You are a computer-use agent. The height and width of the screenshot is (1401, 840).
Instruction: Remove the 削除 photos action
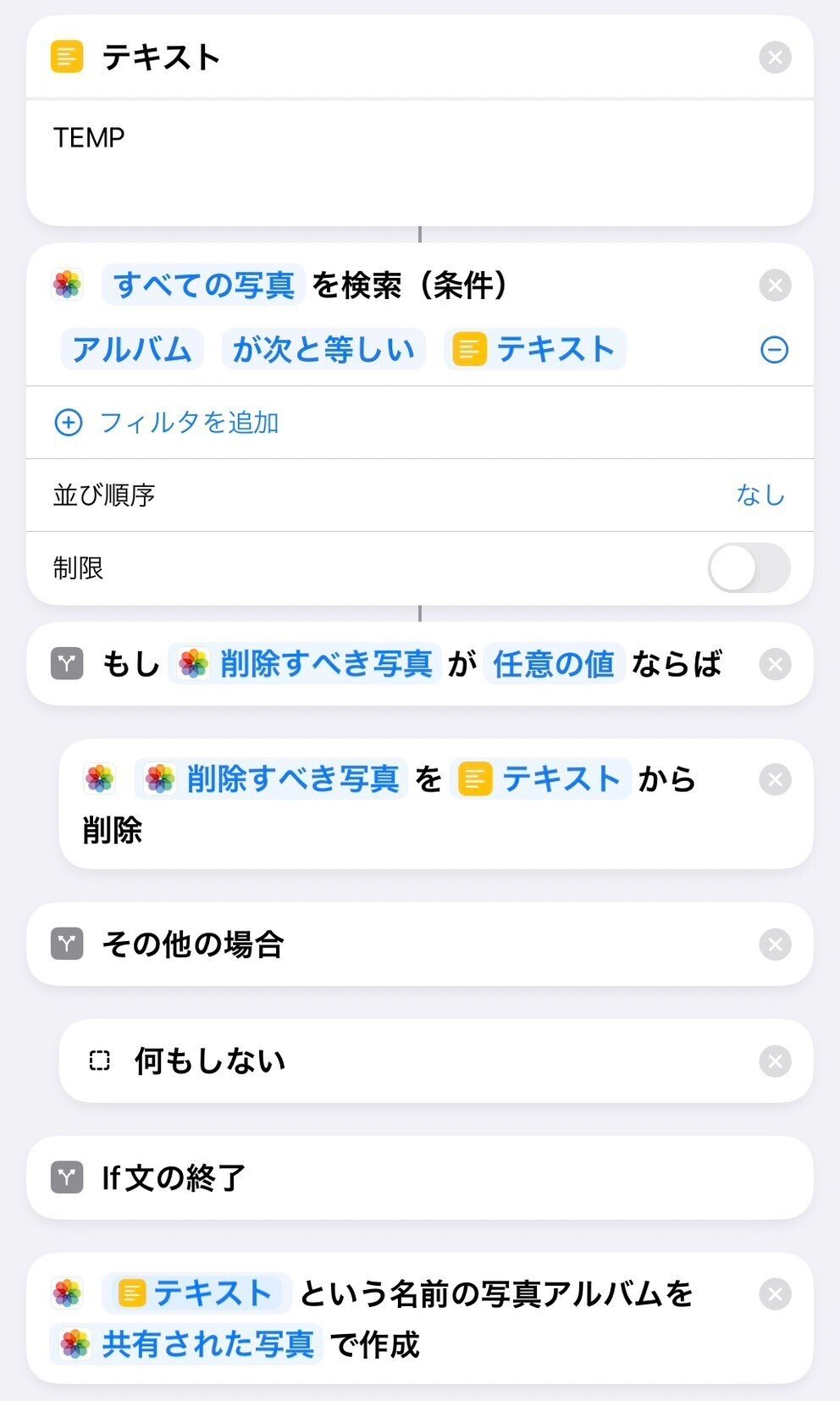pyautogui.click(x=775, y=779)
